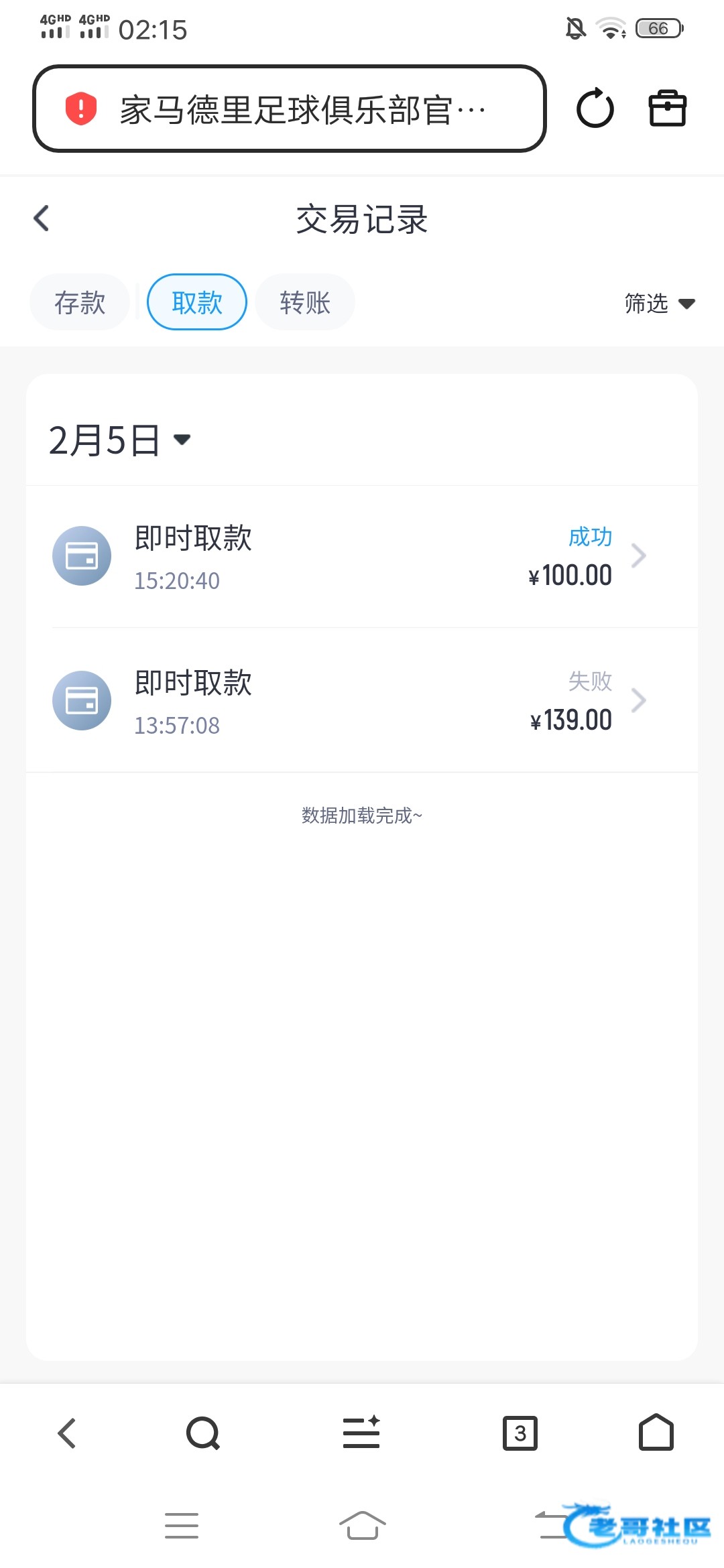Open the 筛选 filter dropdown
Viewport: 724px width, 1568px height.
click(x=659, y=304)
